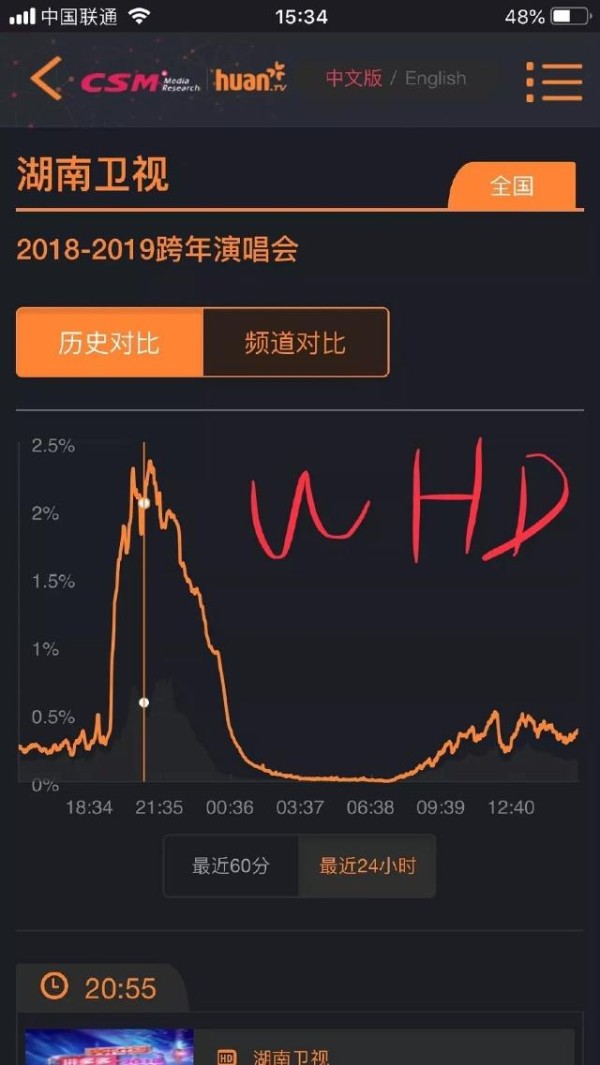Go back with the orange arrow
Viewport: 600px width, 1065px height.
46,78
